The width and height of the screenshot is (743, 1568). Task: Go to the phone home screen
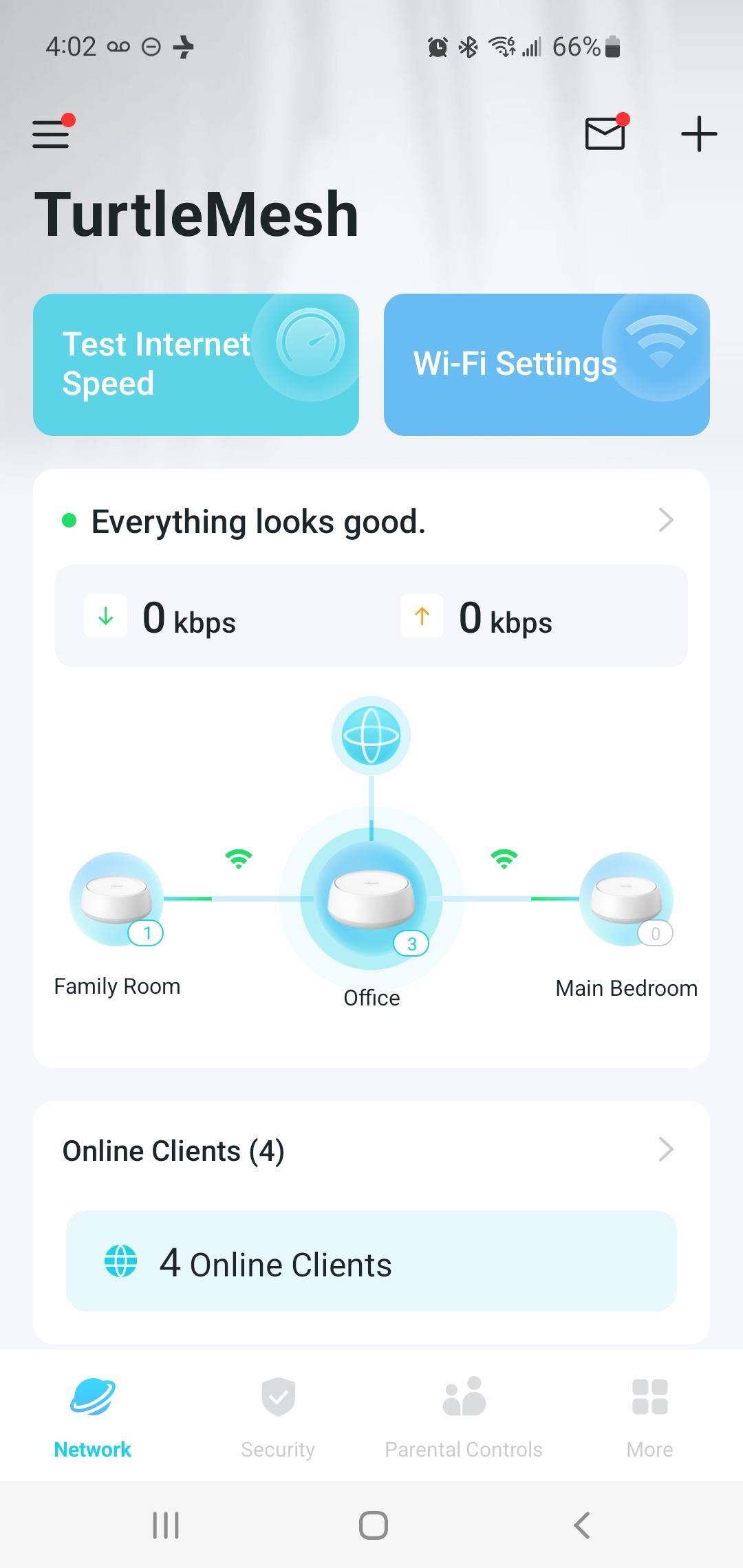tap(373, 1525)
